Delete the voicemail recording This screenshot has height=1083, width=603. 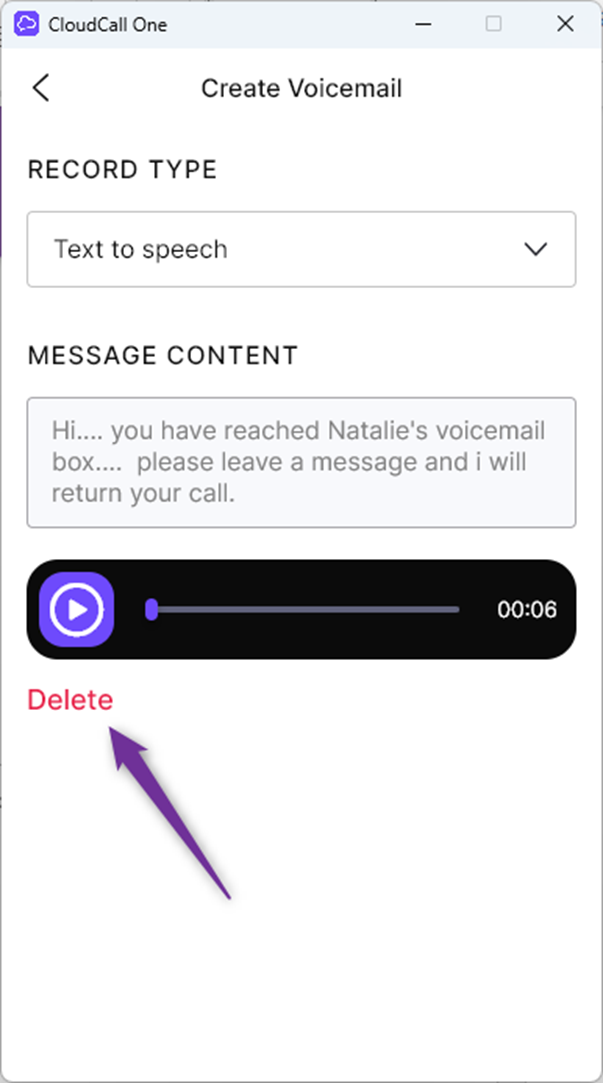[x=70, y=700]
